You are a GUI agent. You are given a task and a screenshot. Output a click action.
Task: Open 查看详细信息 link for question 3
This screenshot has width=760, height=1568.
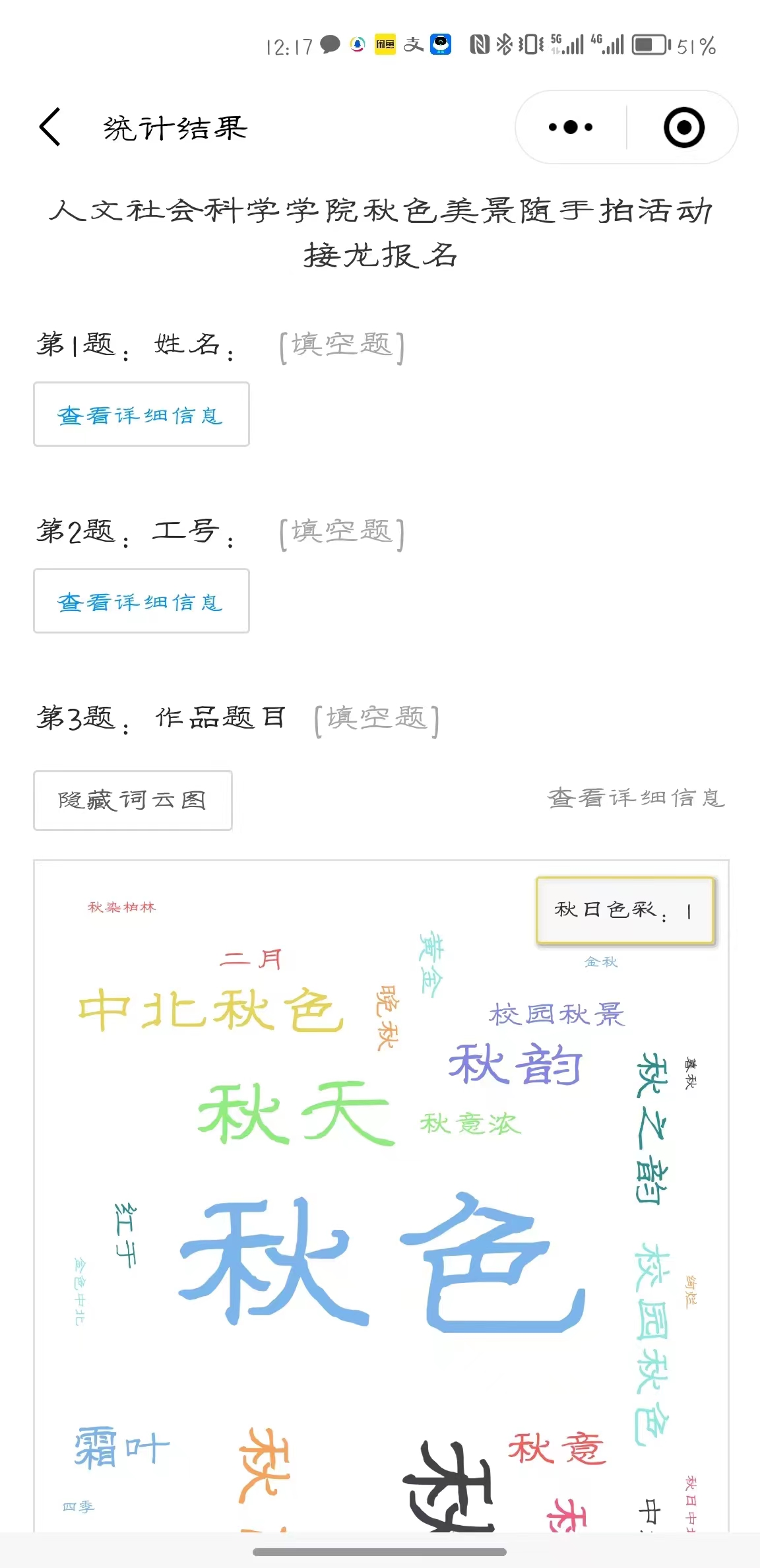click(636, 799)
